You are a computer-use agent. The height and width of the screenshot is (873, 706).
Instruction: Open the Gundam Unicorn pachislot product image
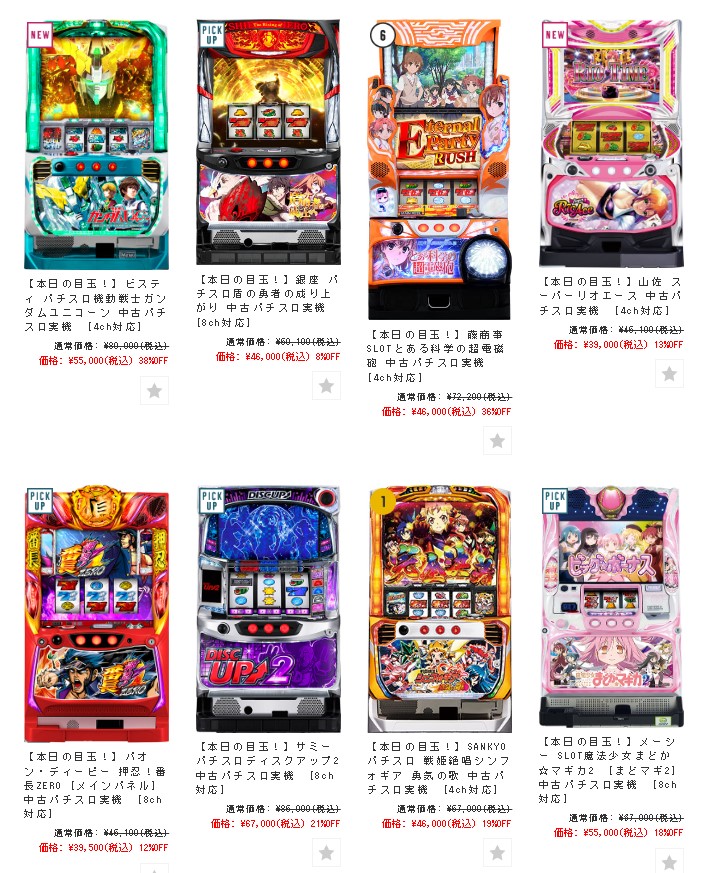click(x=96, y=144)
